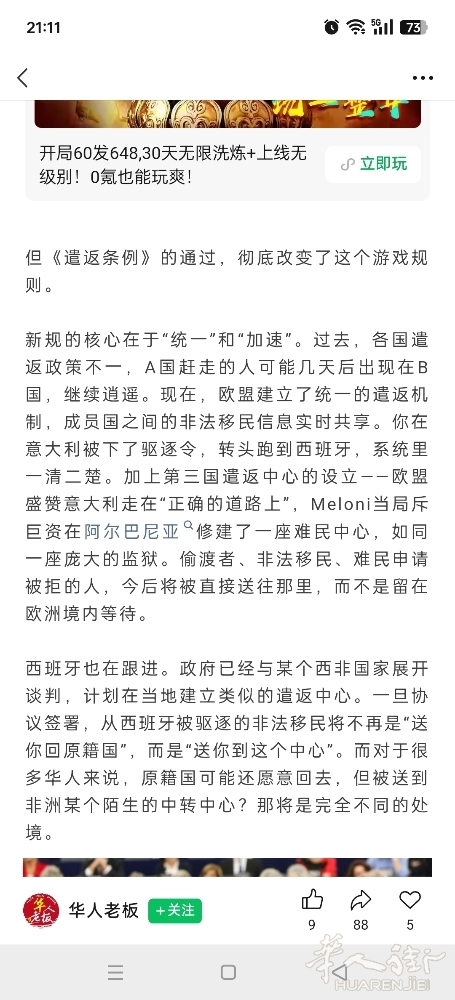Open the system recent apps menu
Screen dimensions: 455x1000
pos(115,972)
